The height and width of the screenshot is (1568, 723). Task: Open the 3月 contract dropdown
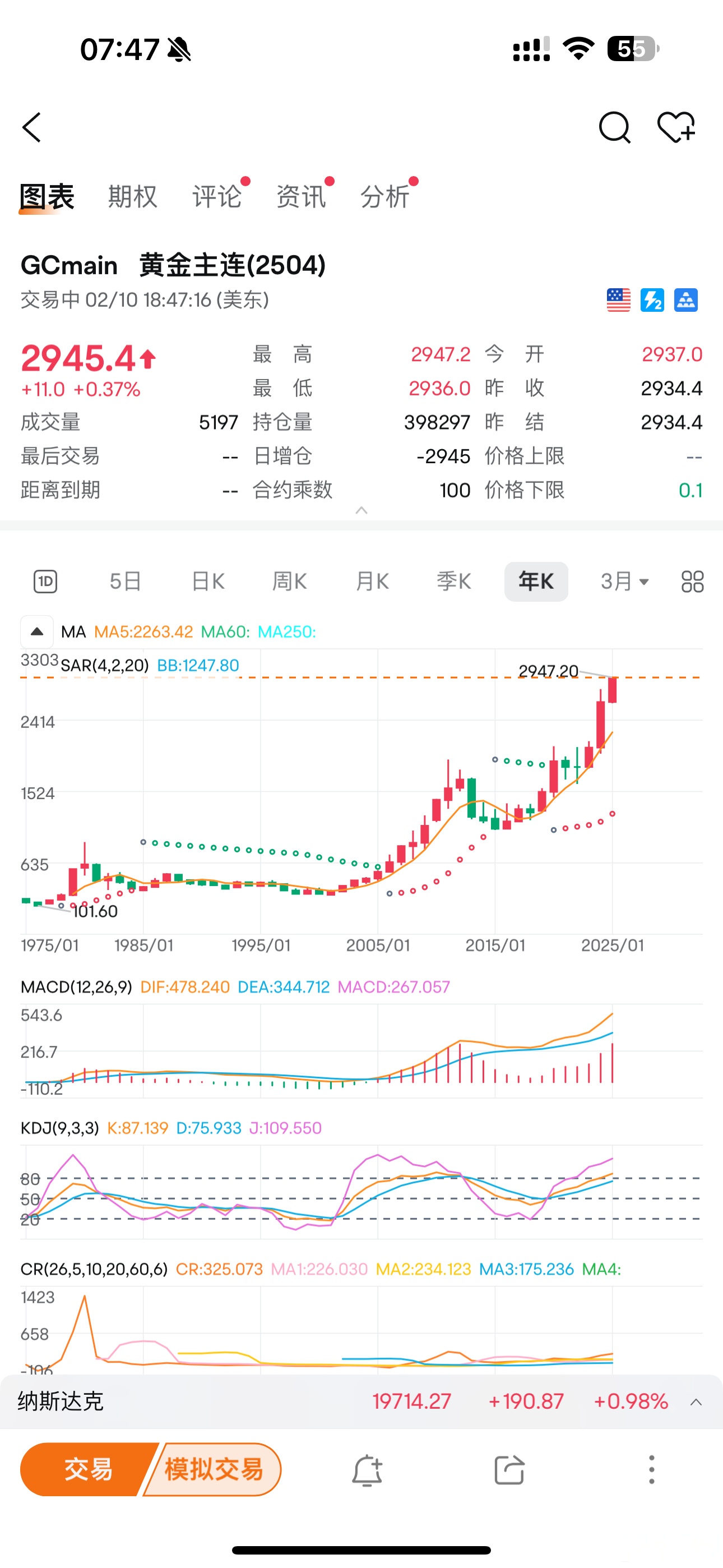click(x=623, y=582)
